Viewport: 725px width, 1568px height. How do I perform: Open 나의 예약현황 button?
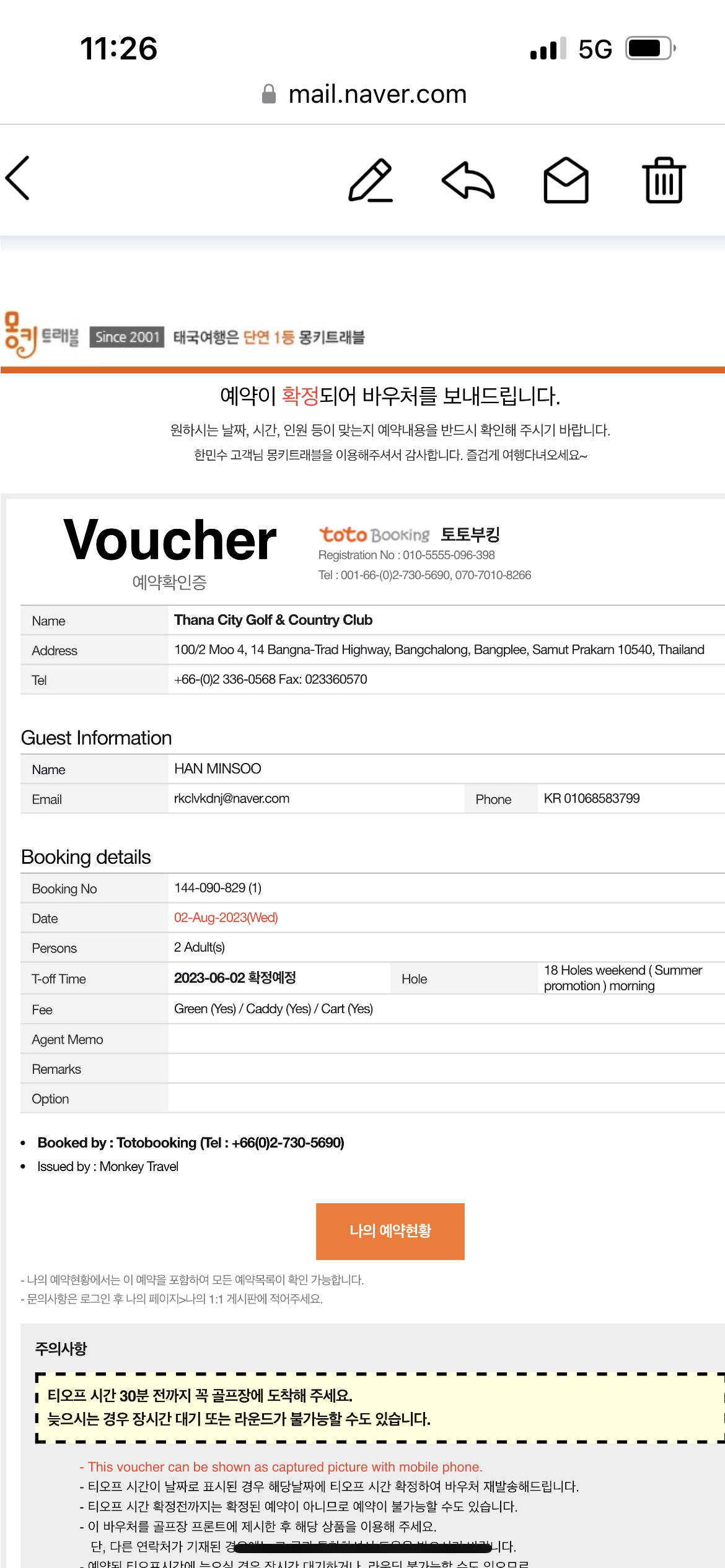coord(390,1230)
